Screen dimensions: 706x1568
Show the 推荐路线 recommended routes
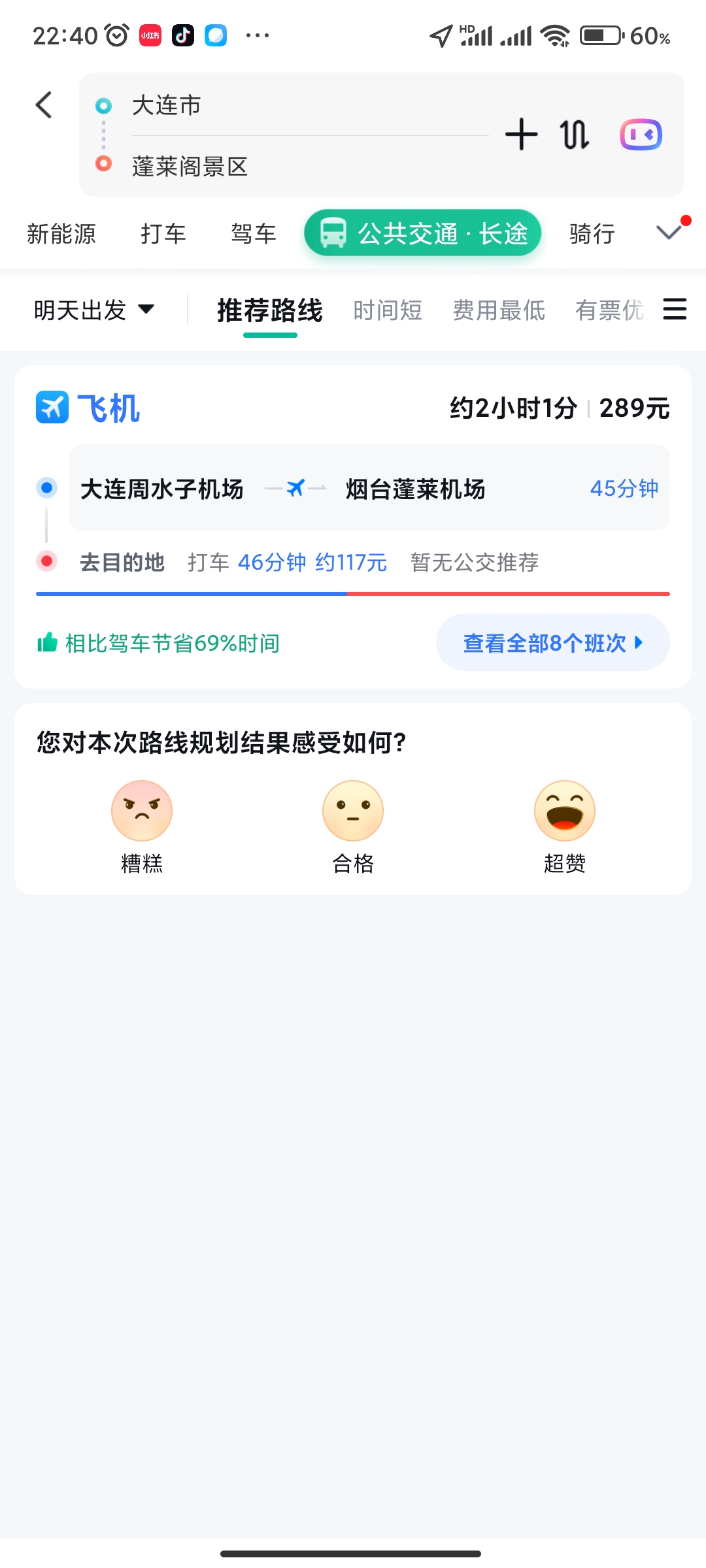click(270, 310)
